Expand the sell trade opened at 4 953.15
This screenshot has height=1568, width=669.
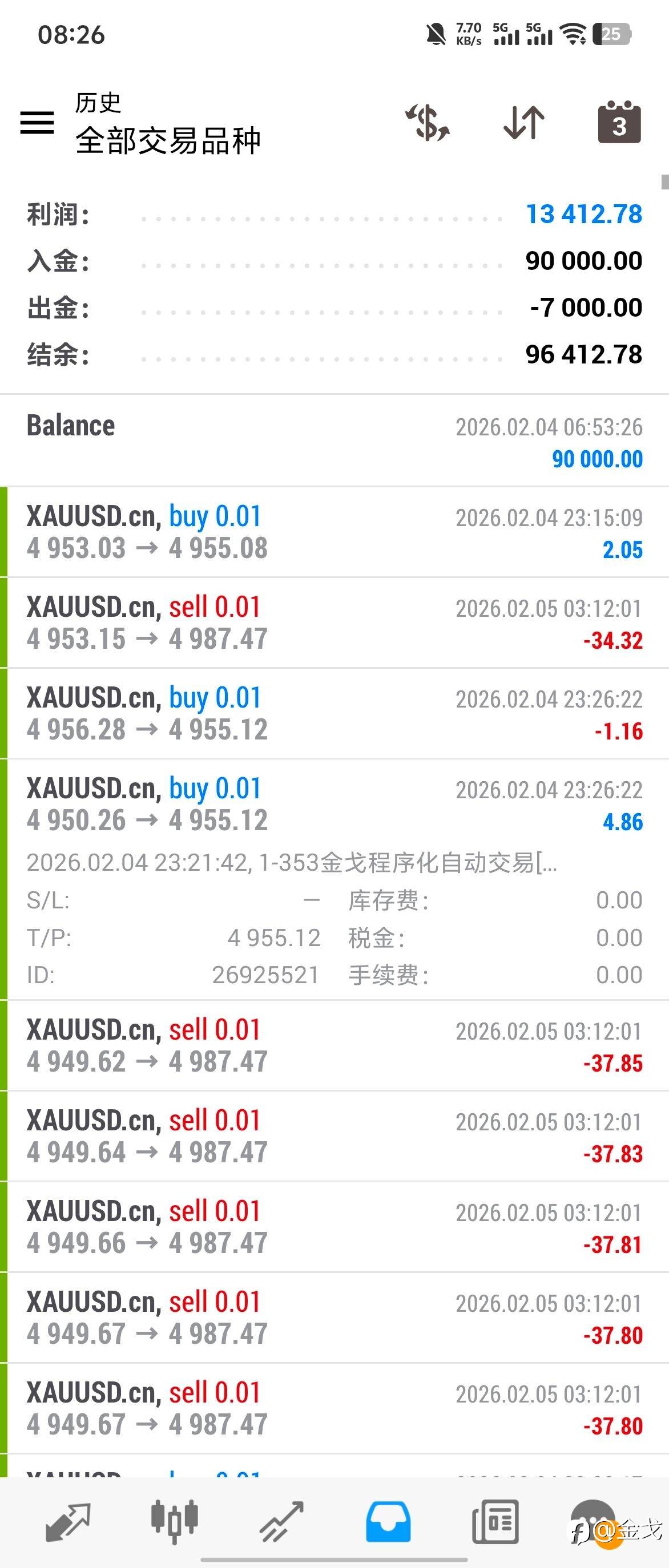(x=334, y=623)
